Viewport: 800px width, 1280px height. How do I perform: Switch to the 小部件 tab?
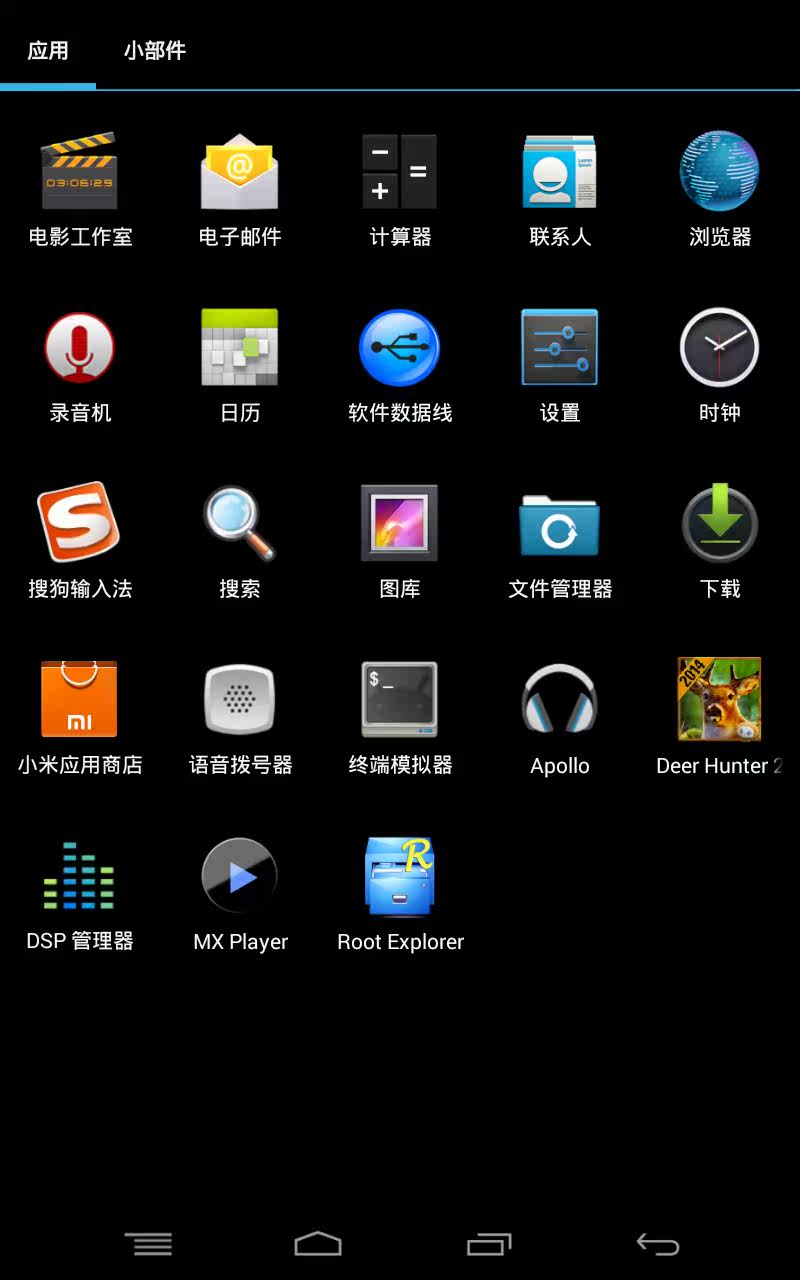[x=155, y=50]
